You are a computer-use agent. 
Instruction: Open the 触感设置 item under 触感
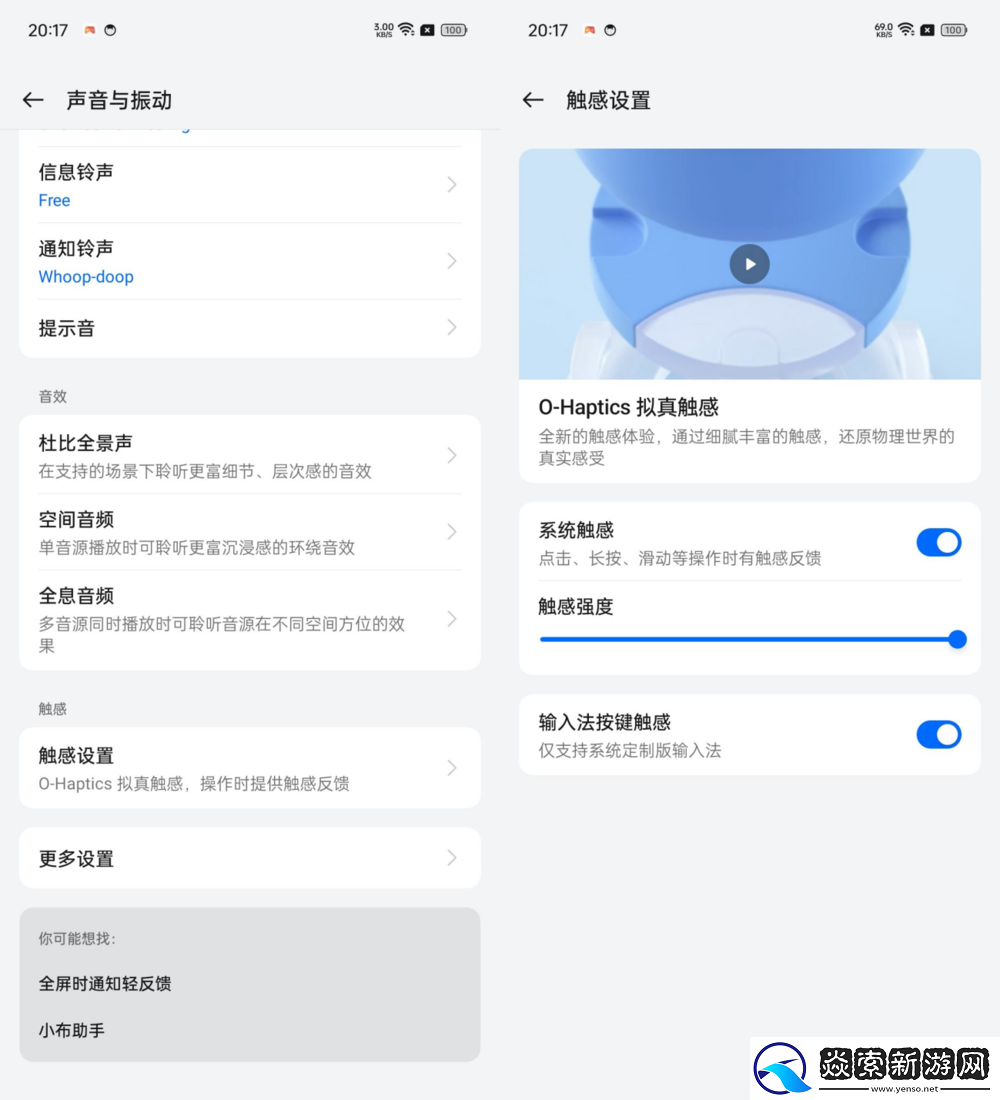[x=250, y=767]
